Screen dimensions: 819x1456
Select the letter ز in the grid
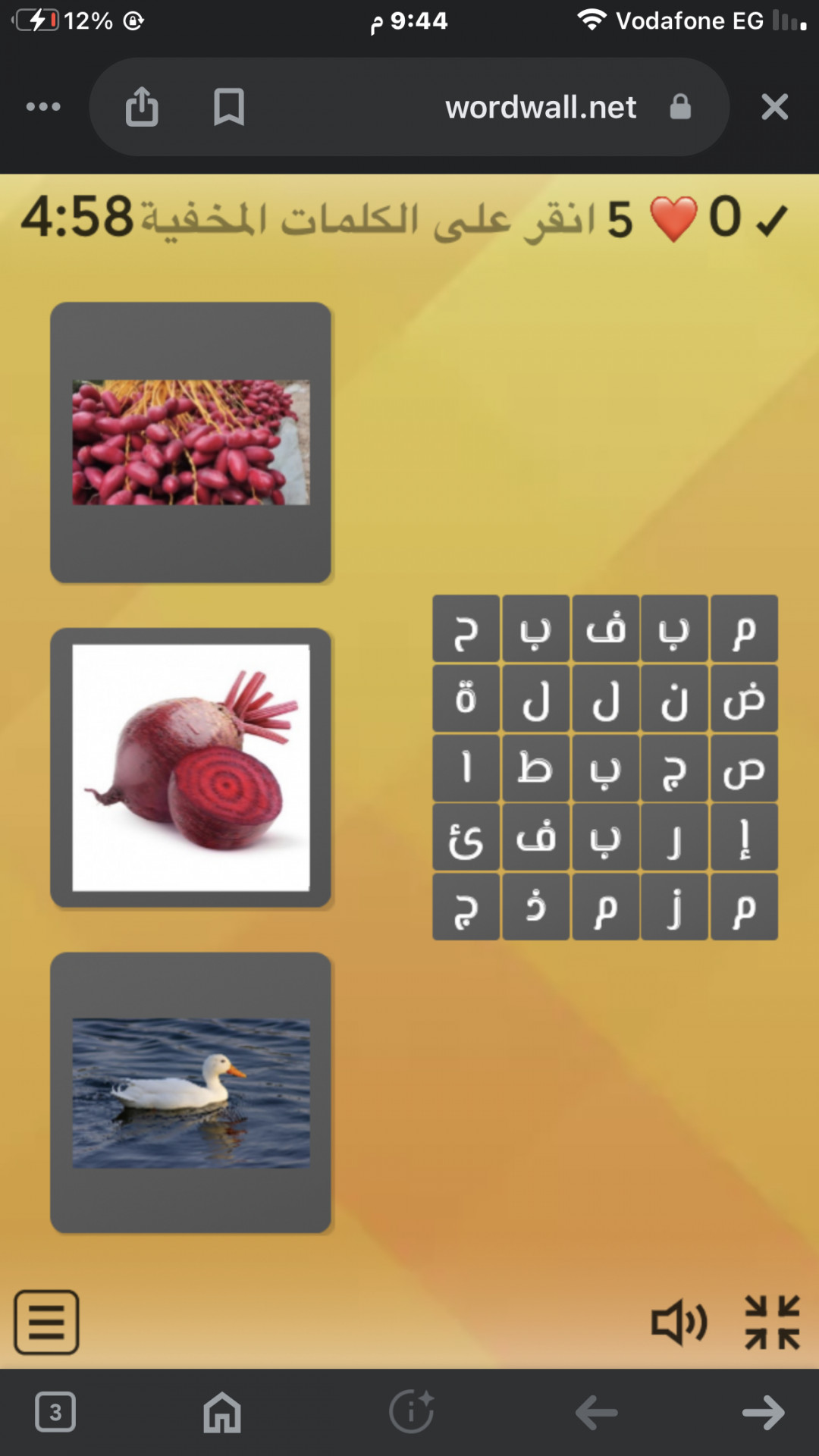click(674, 907)
